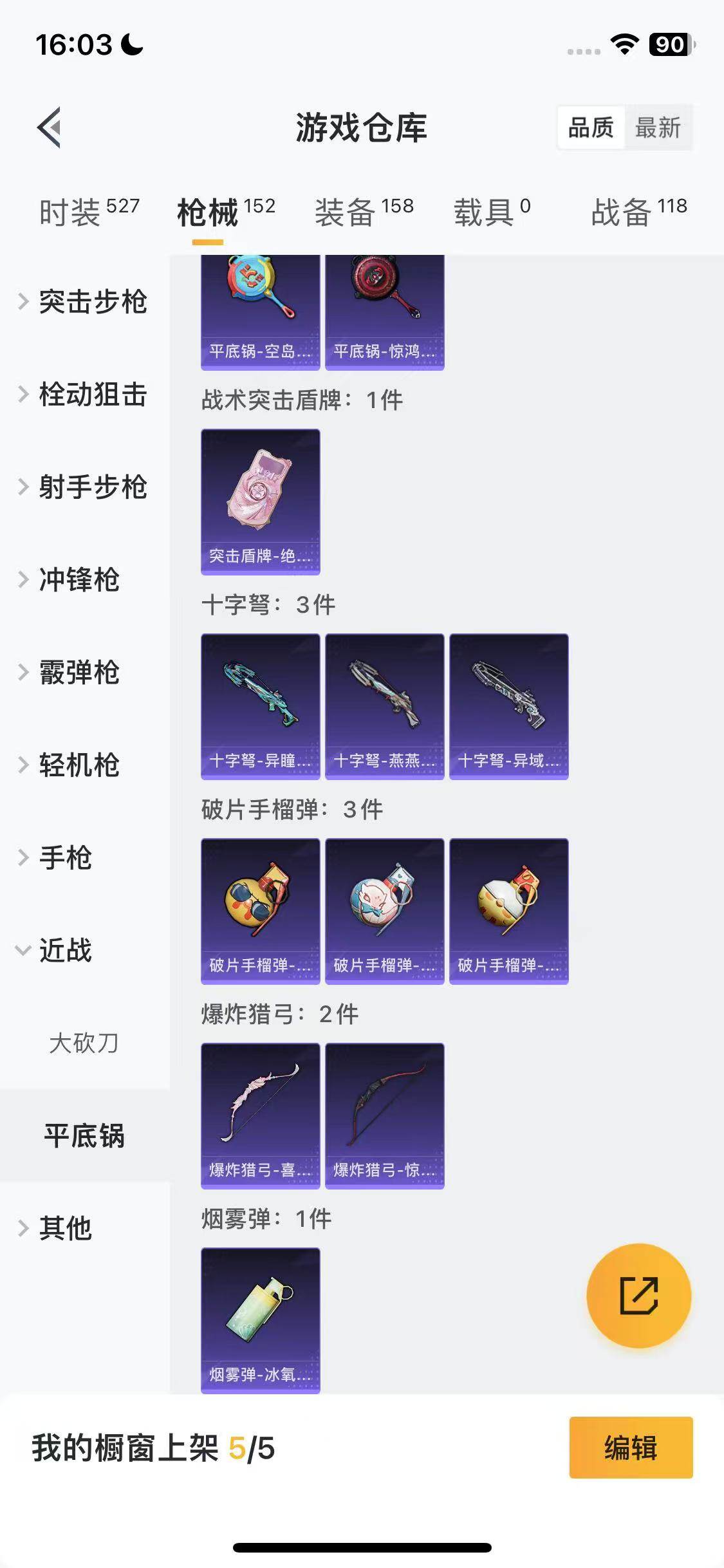Switch to the 载具 tab
This screenshot has height=1568, width=724.
tap(492, 211)
